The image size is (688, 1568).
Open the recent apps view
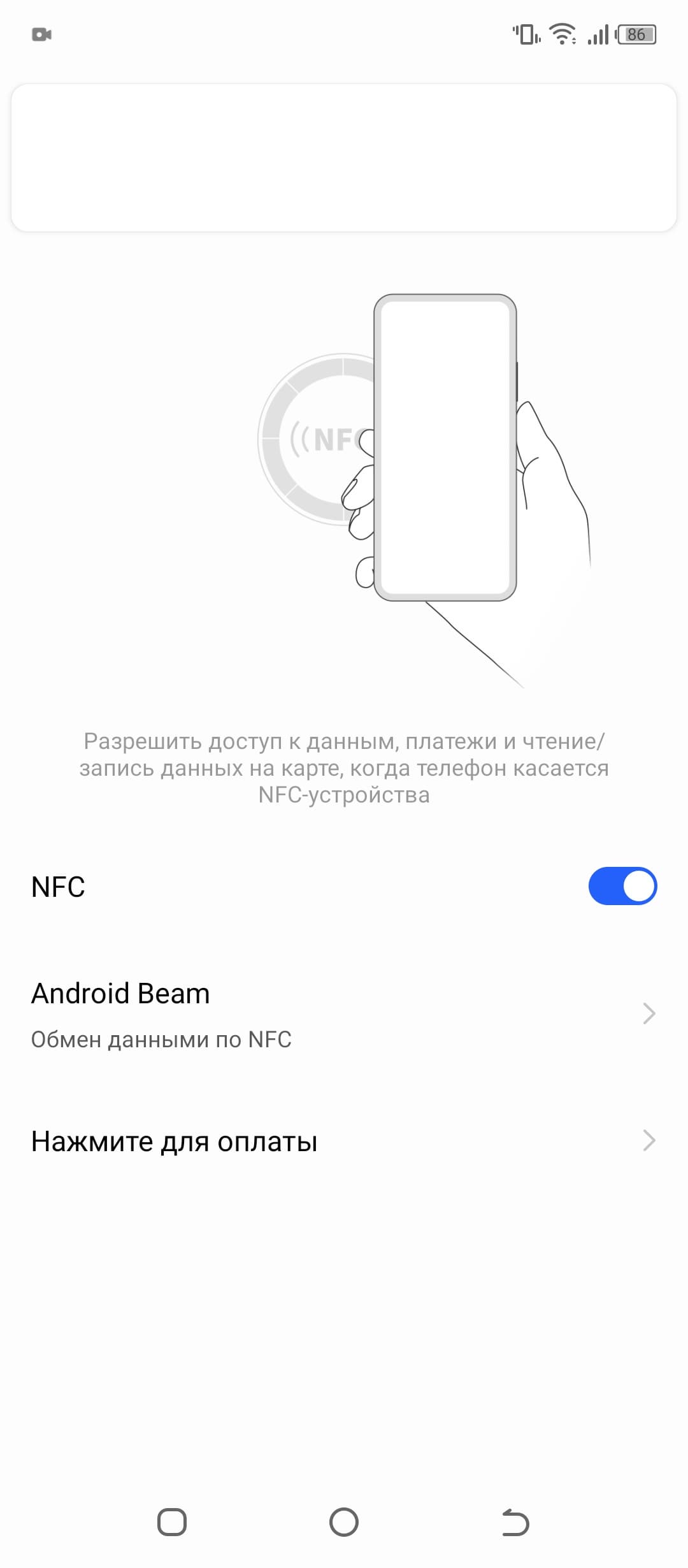pos(172,1523)
